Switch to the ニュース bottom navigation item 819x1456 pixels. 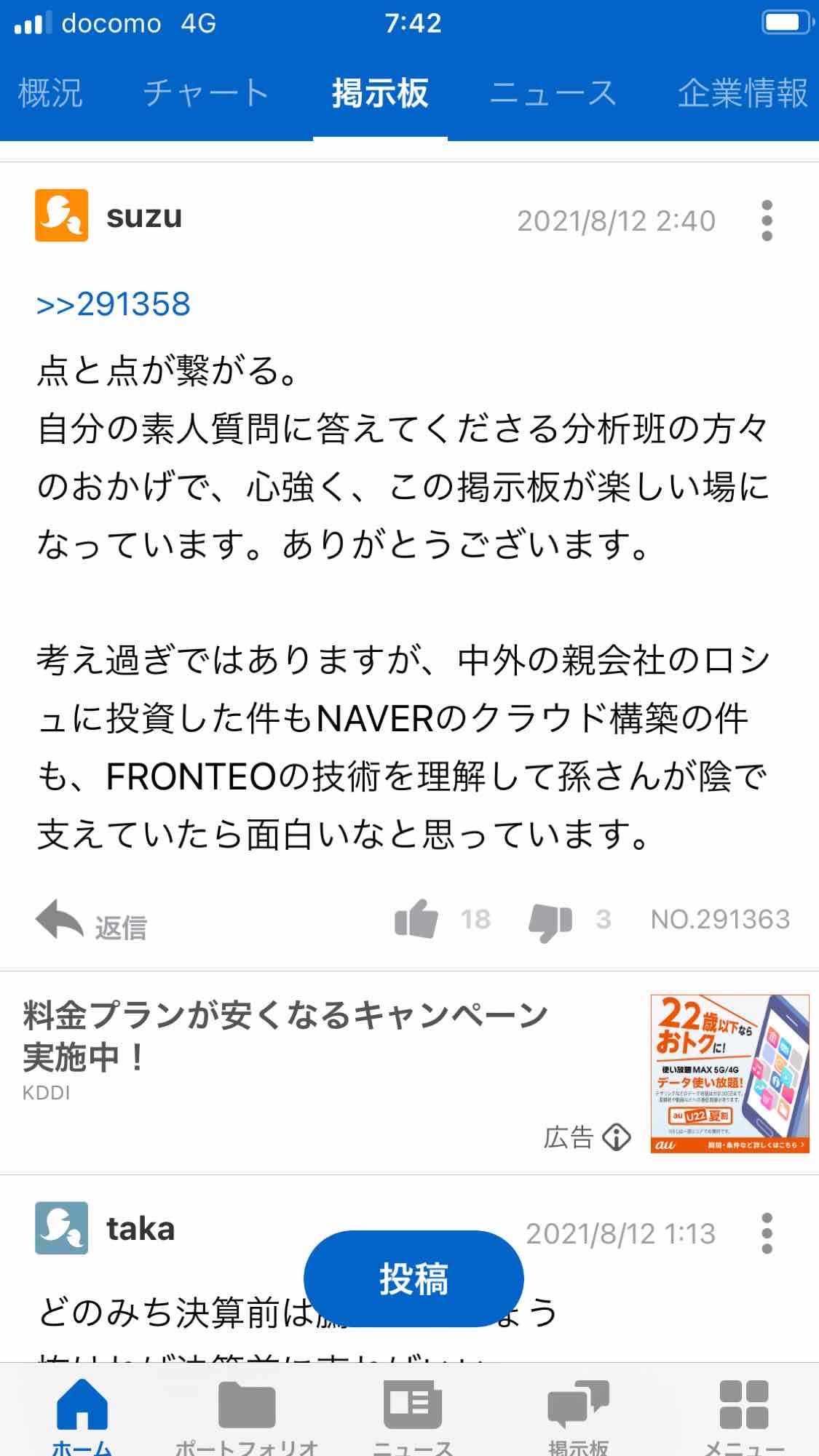(x=413, y=1415)
